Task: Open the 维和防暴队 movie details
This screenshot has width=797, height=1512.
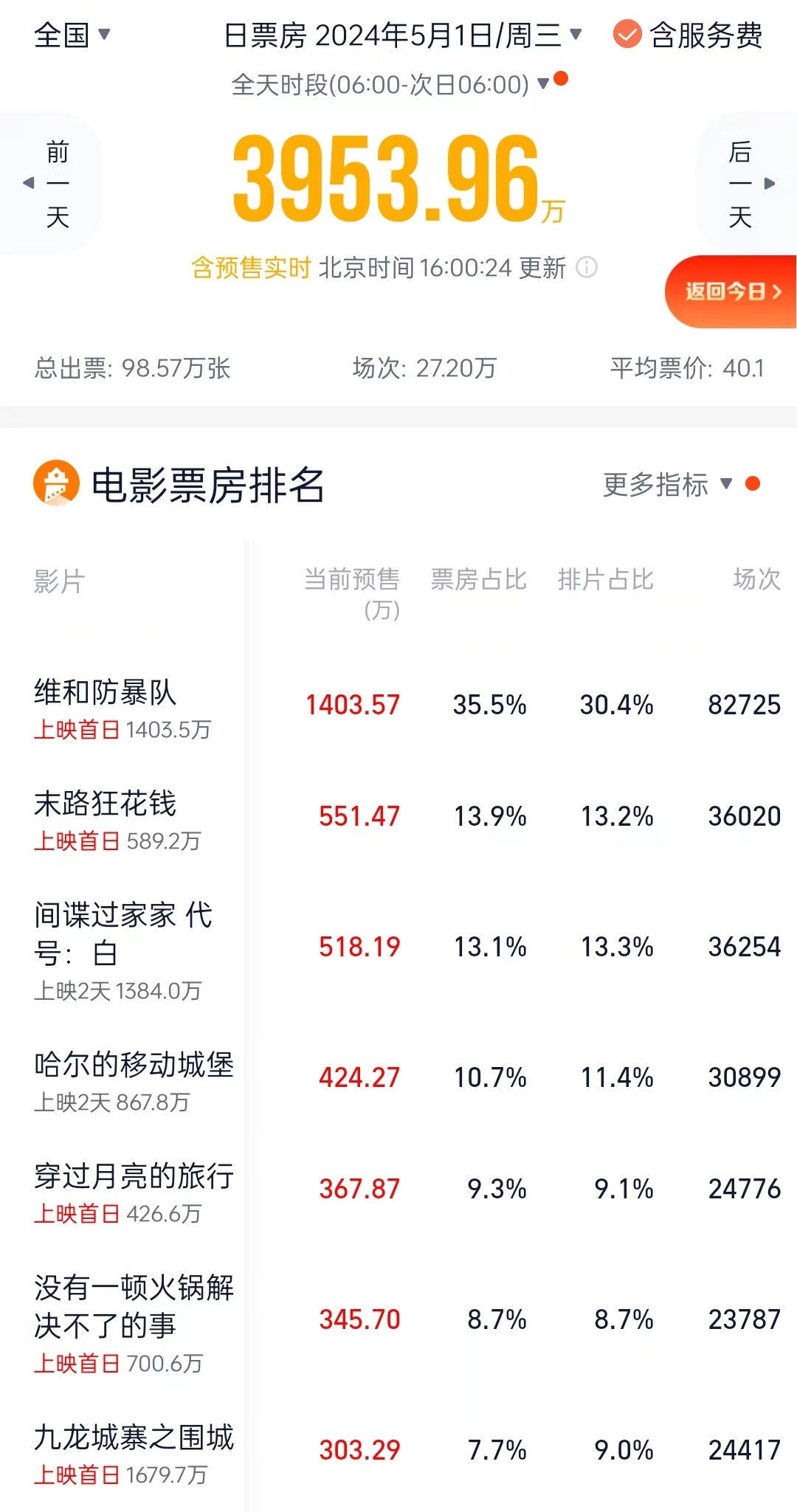Action: (x=398, y=707)
